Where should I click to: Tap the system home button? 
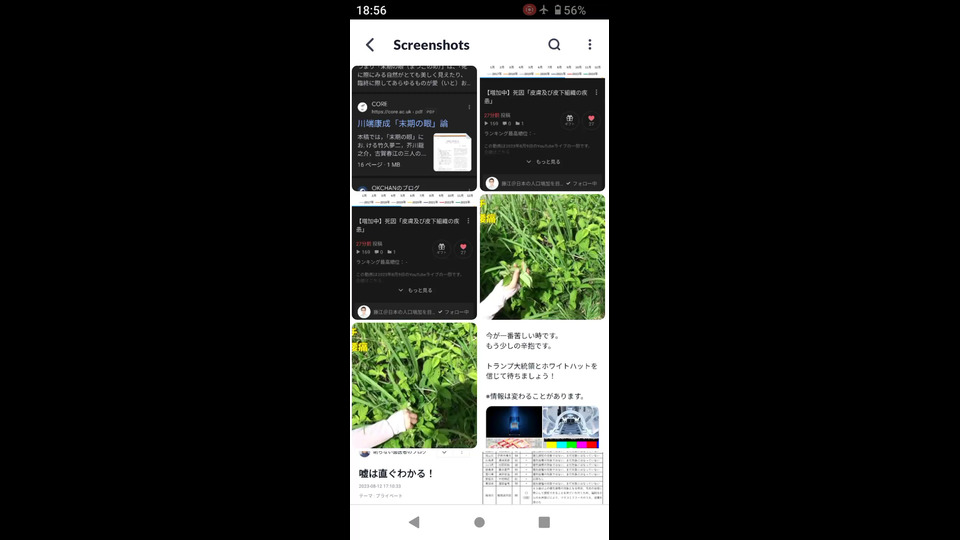[x=479, y=522]
